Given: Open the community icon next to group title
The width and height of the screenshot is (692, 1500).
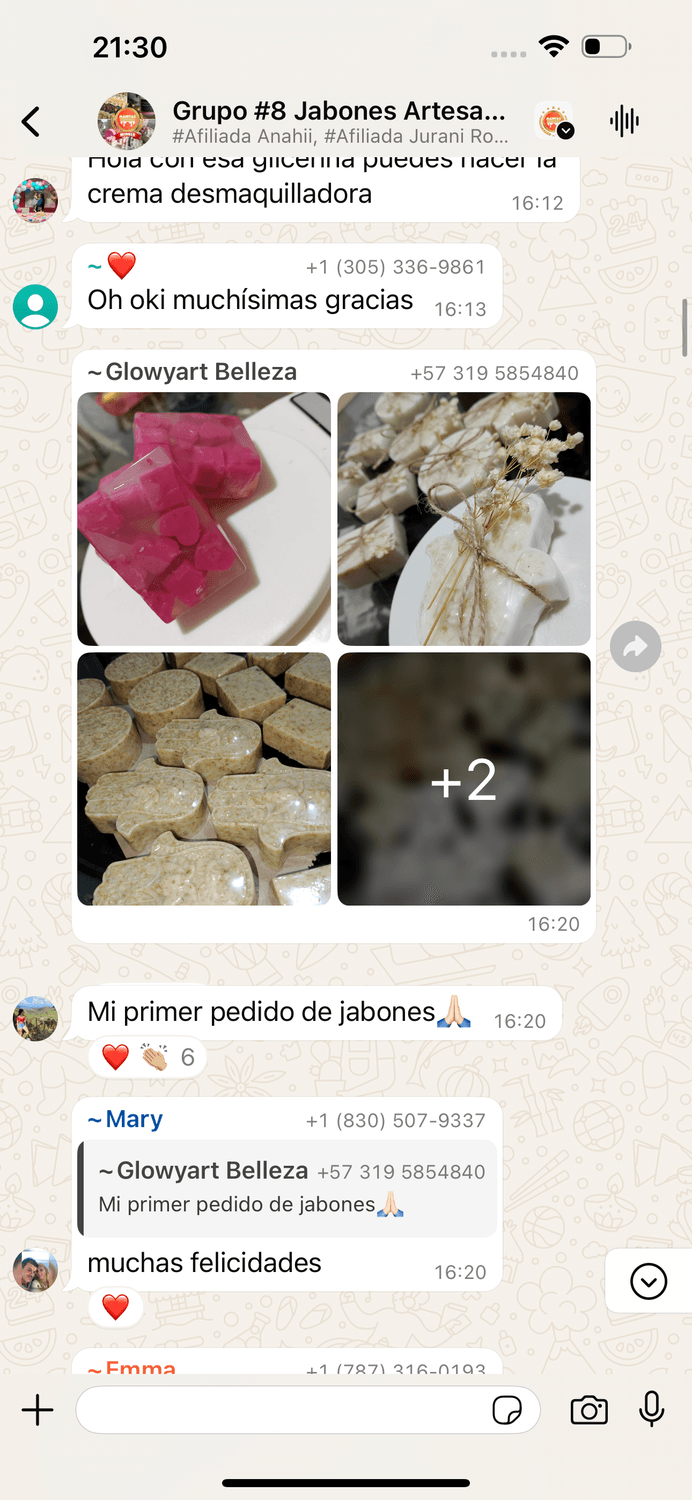Looking at the screenshot, I should pos(554,122).
